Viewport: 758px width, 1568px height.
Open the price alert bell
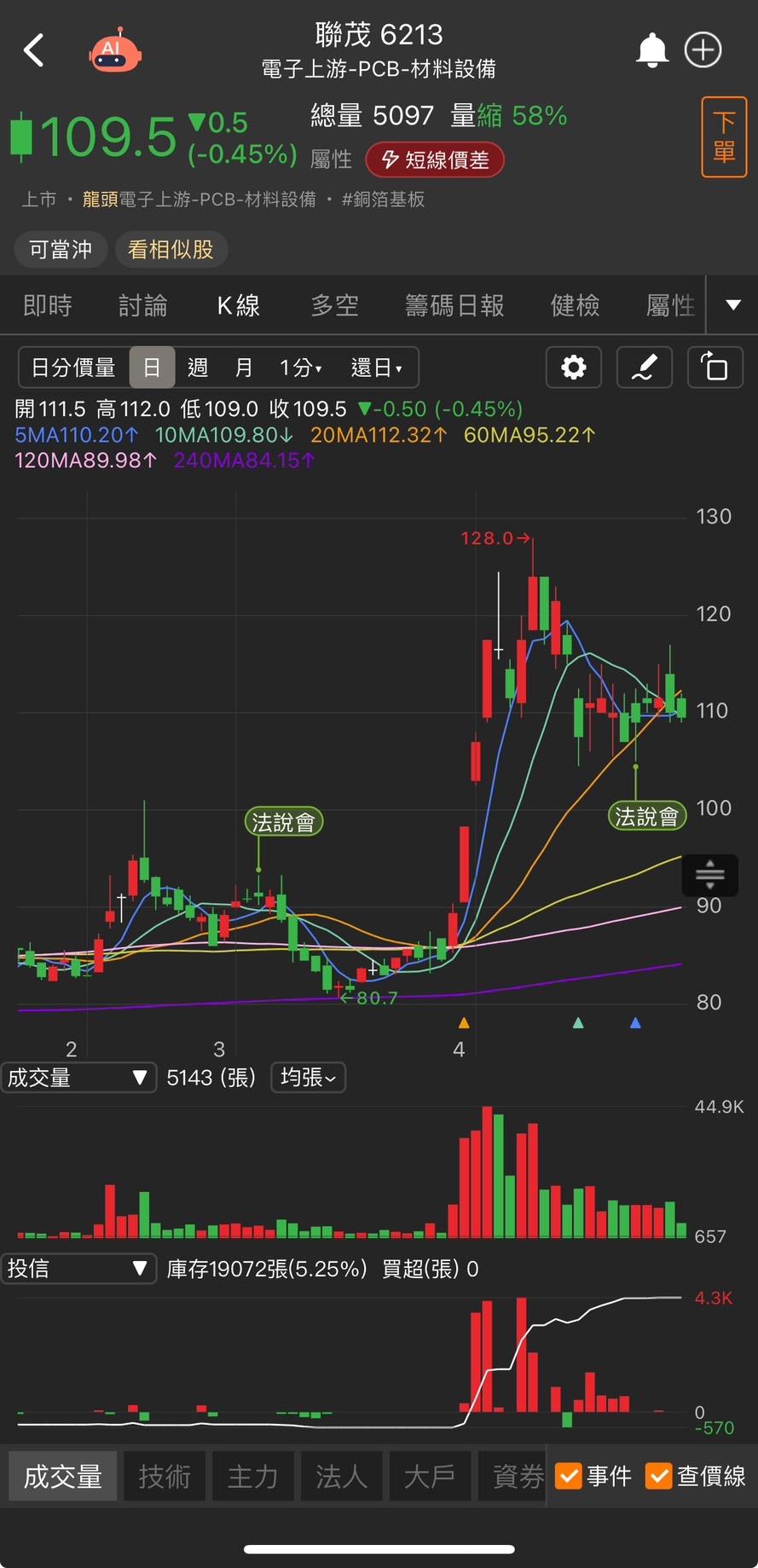(652, 50)
